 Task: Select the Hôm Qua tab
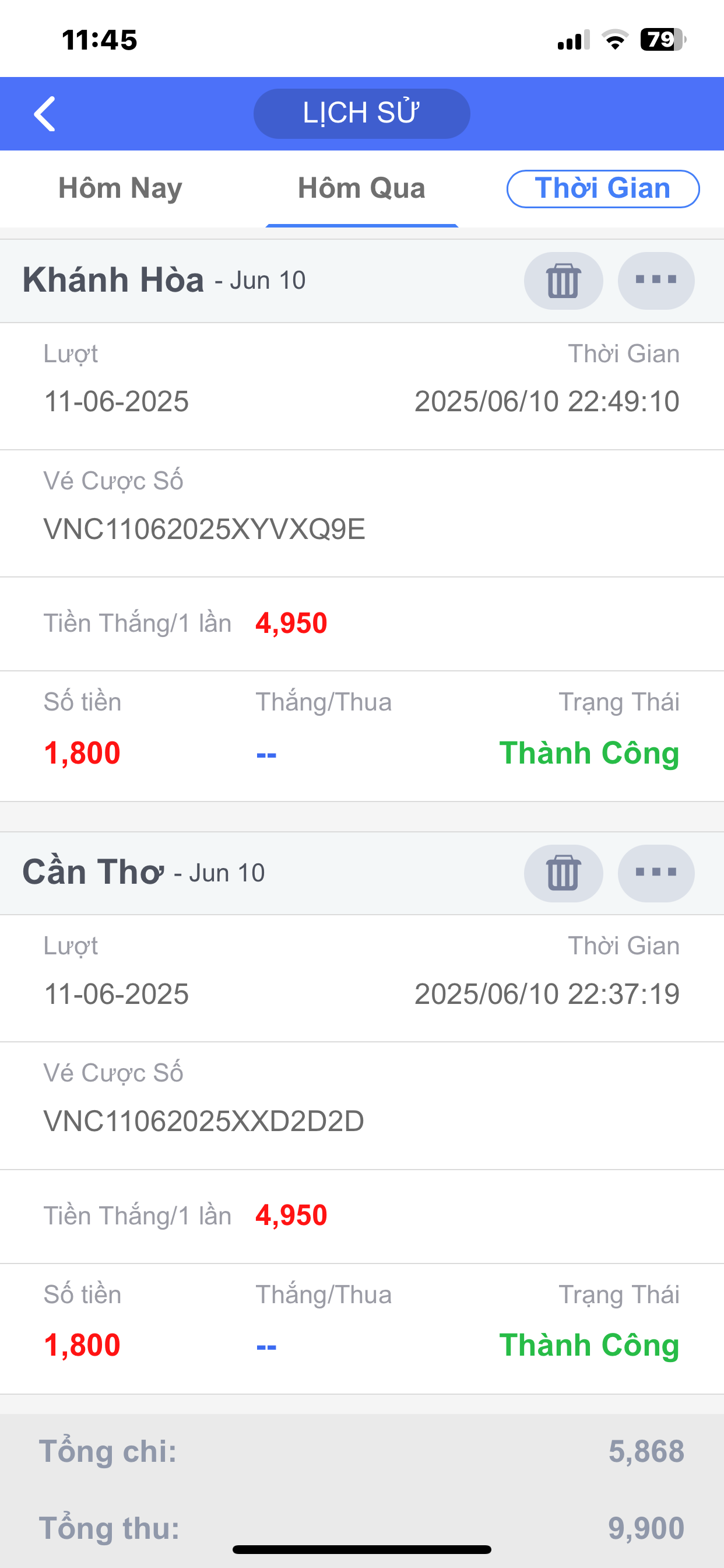[361, 188]
